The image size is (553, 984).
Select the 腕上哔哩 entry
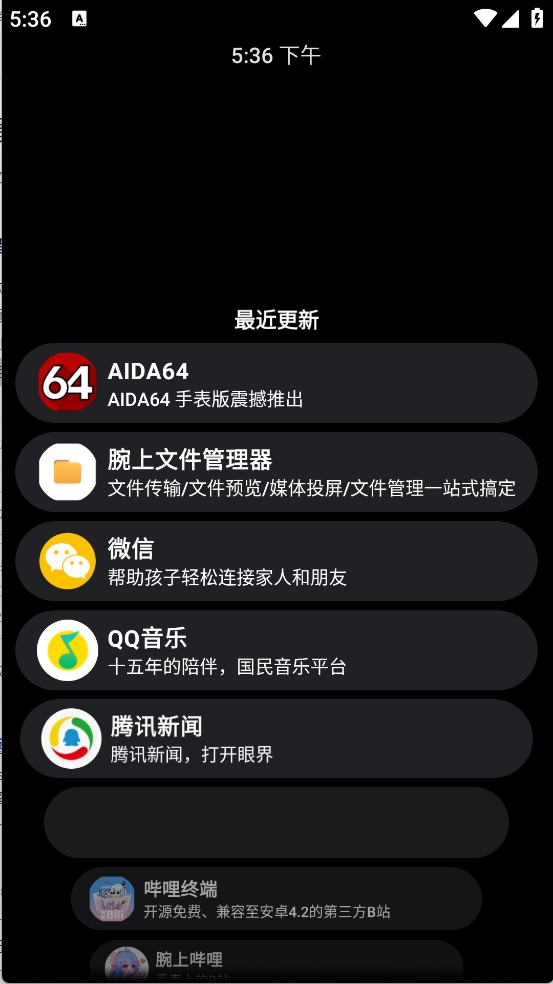point(276,960)
